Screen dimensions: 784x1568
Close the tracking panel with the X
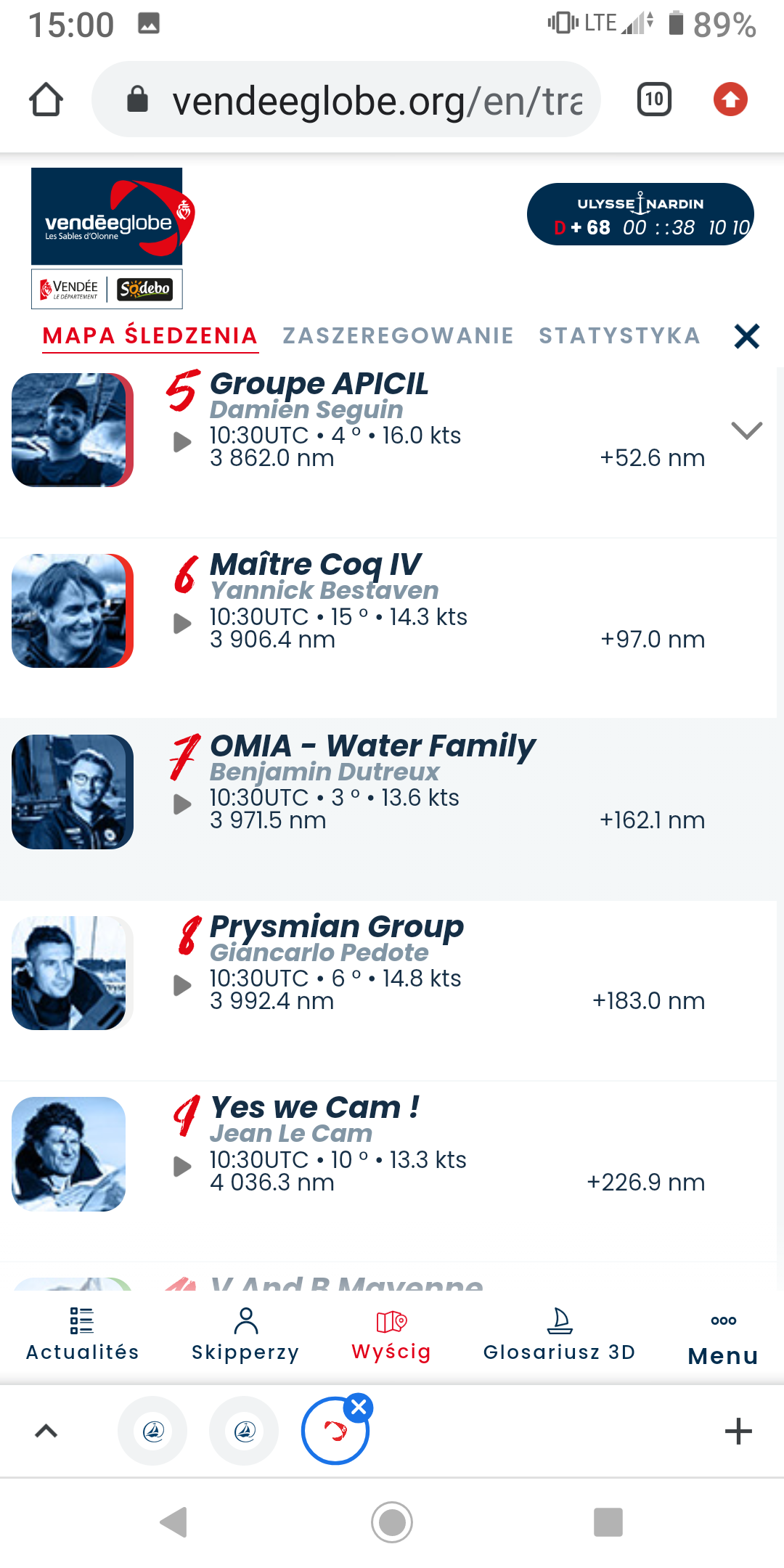tap(747, 336)
